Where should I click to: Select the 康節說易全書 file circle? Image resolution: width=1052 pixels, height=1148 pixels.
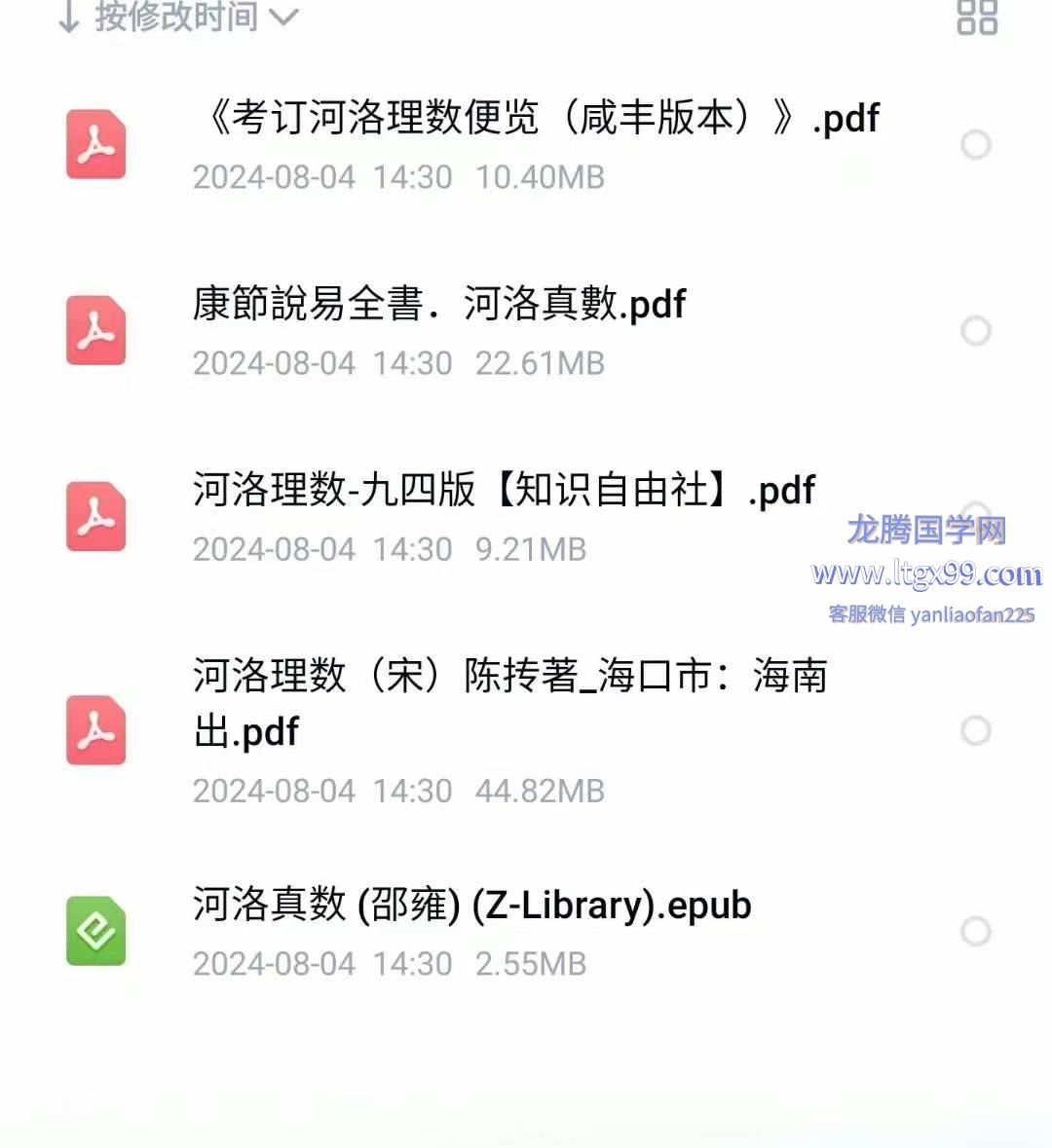tap(976, 331)
